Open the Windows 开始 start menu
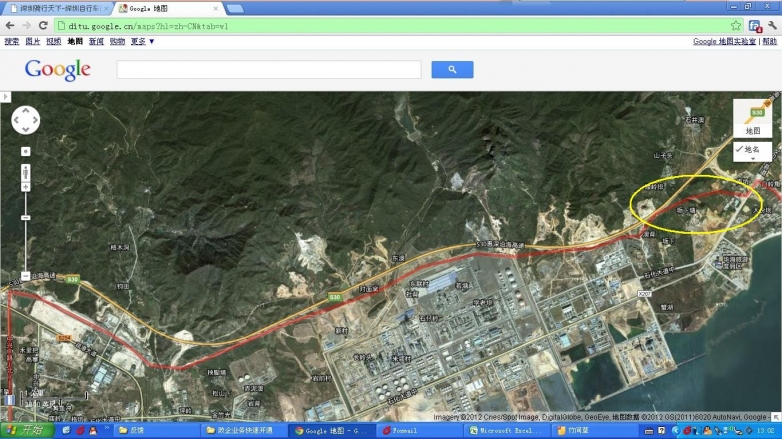782x439 pixels. coord(24,430)
